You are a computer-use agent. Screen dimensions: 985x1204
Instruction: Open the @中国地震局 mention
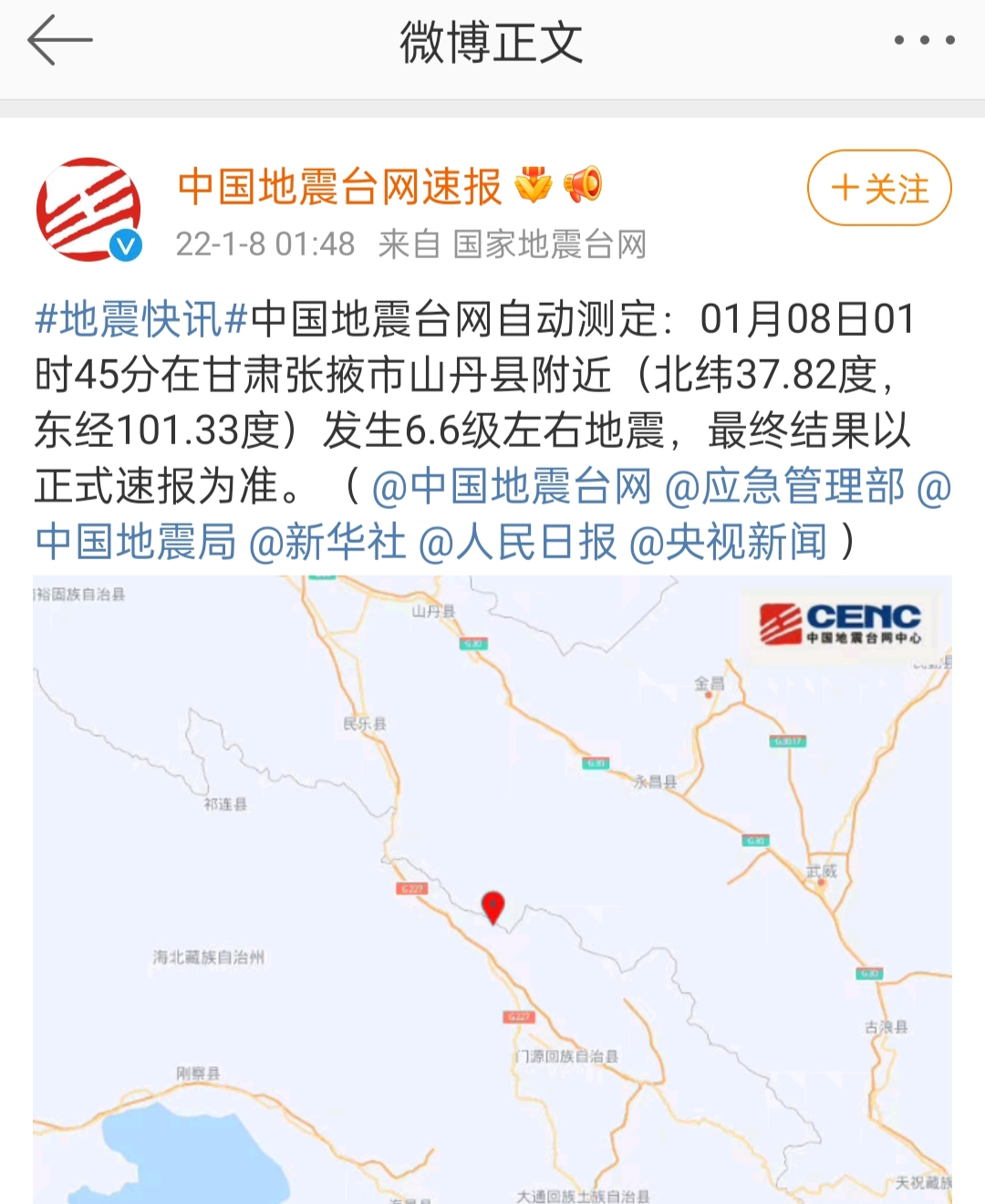(135, 542)
